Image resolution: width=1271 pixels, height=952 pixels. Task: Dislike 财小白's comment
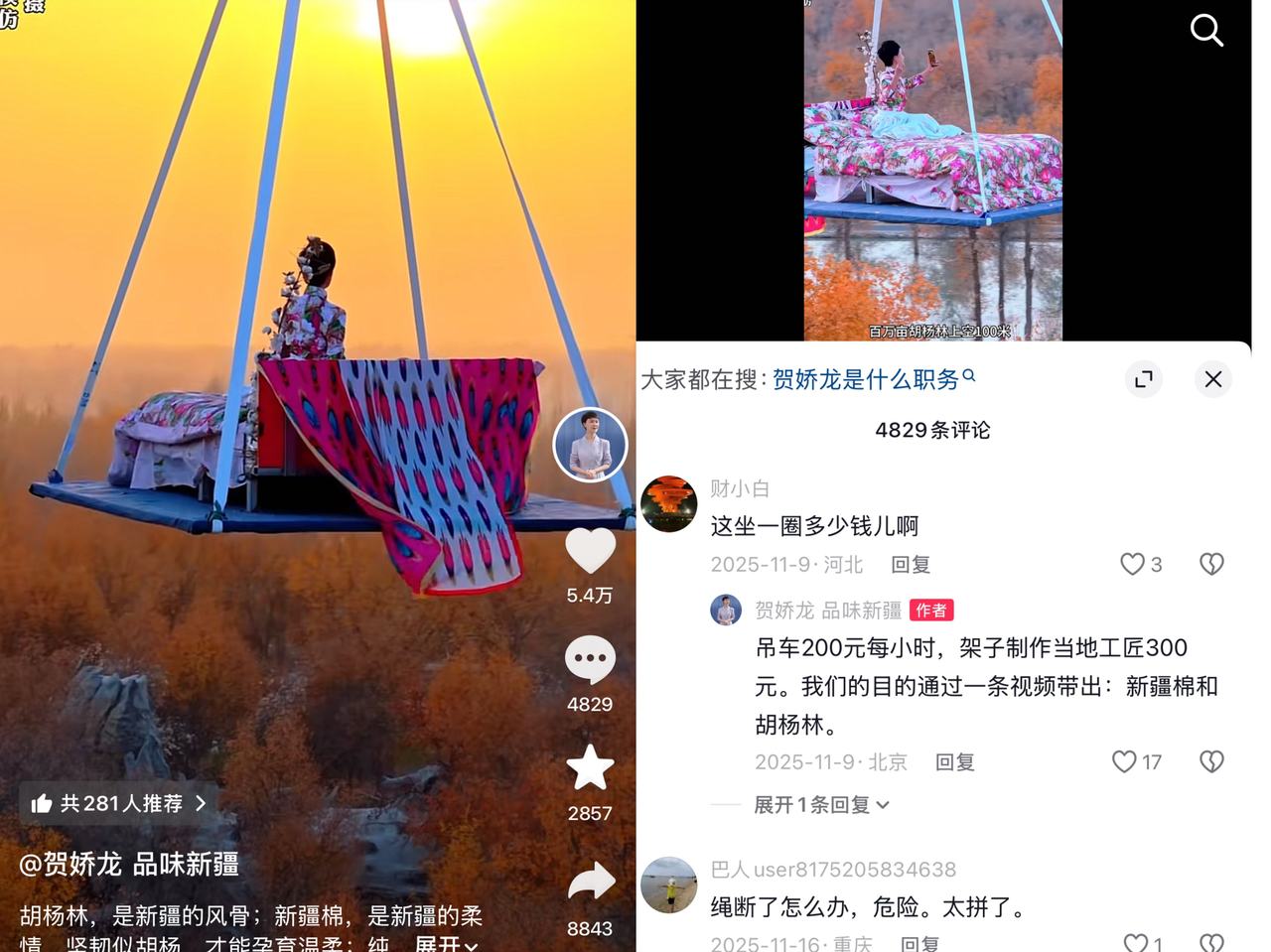click(1211, 565)
